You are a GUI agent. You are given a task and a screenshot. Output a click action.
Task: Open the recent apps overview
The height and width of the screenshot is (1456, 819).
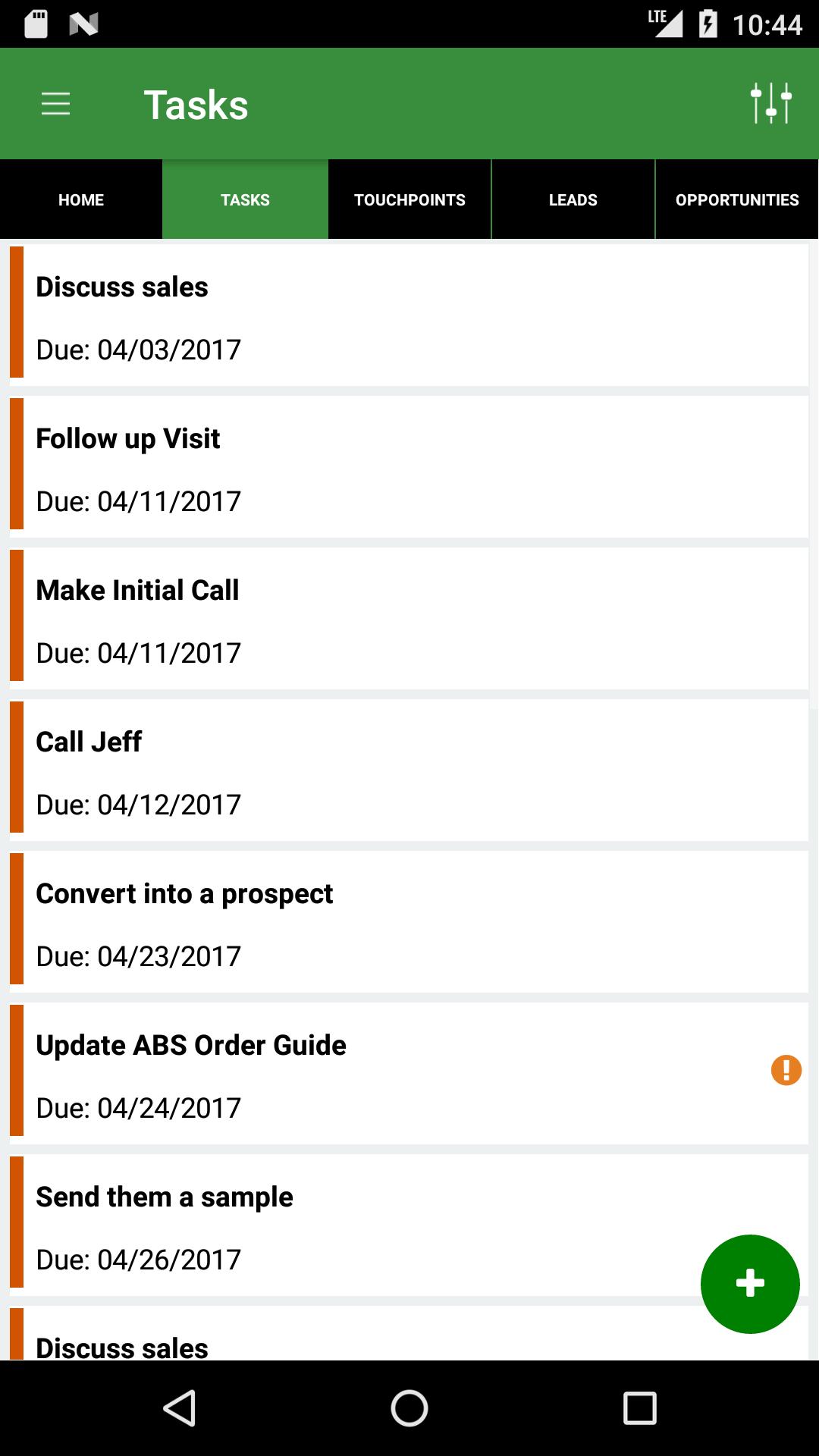(639, 1408)
